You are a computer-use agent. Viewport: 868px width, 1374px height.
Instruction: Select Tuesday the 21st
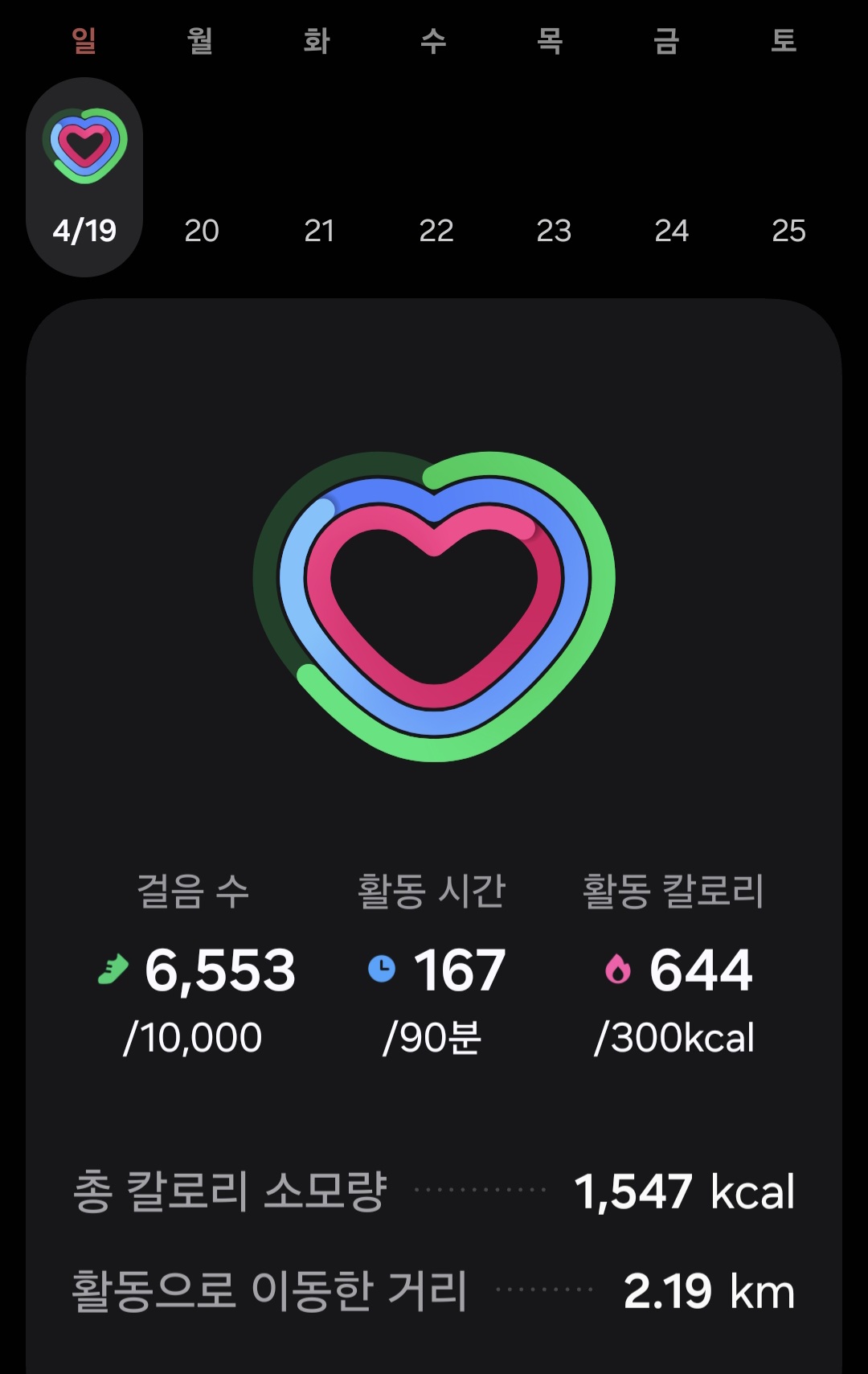319,231
